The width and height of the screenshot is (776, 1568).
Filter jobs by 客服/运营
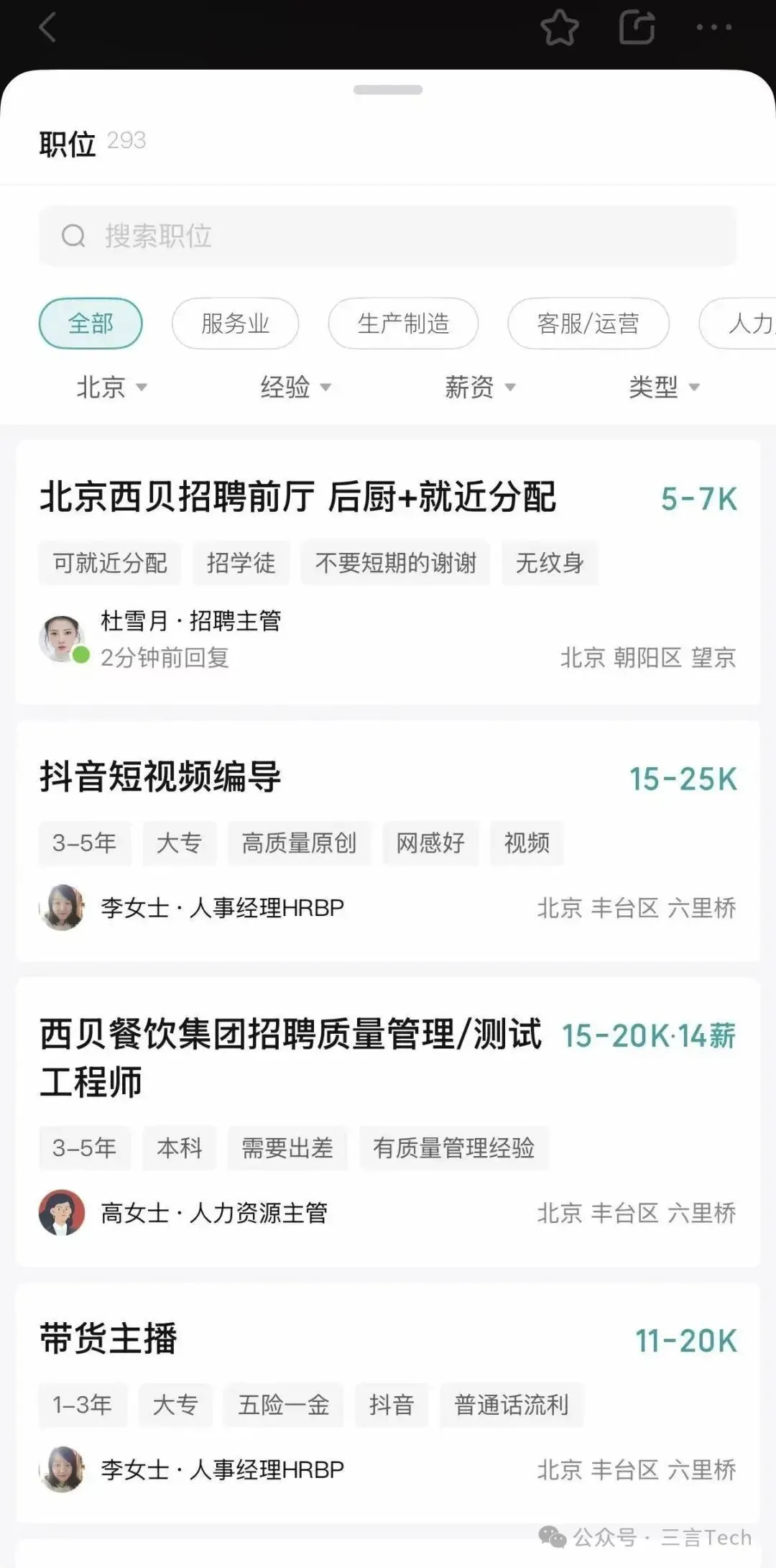coord(588,324)
